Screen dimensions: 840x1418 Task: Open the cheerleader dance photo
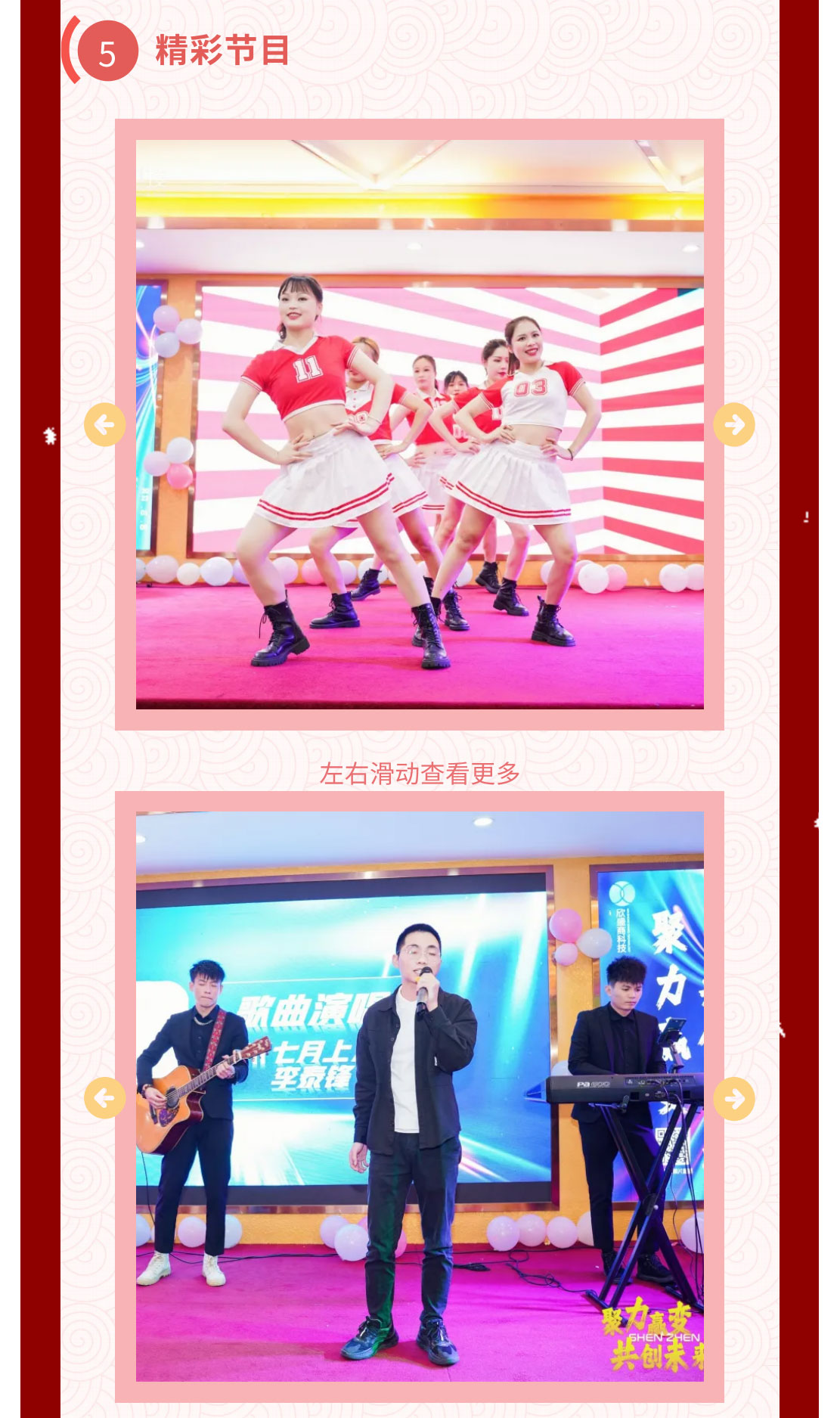(x=420, y=424)
